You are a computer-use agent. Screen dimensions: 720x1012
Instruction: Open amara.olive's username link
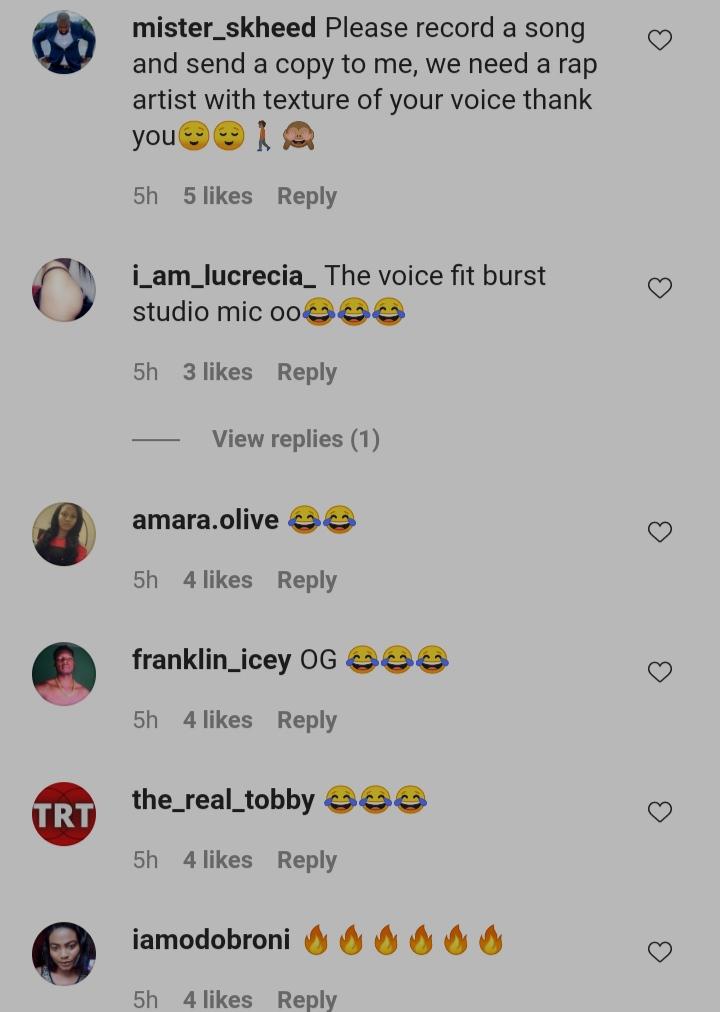point(205,520)
